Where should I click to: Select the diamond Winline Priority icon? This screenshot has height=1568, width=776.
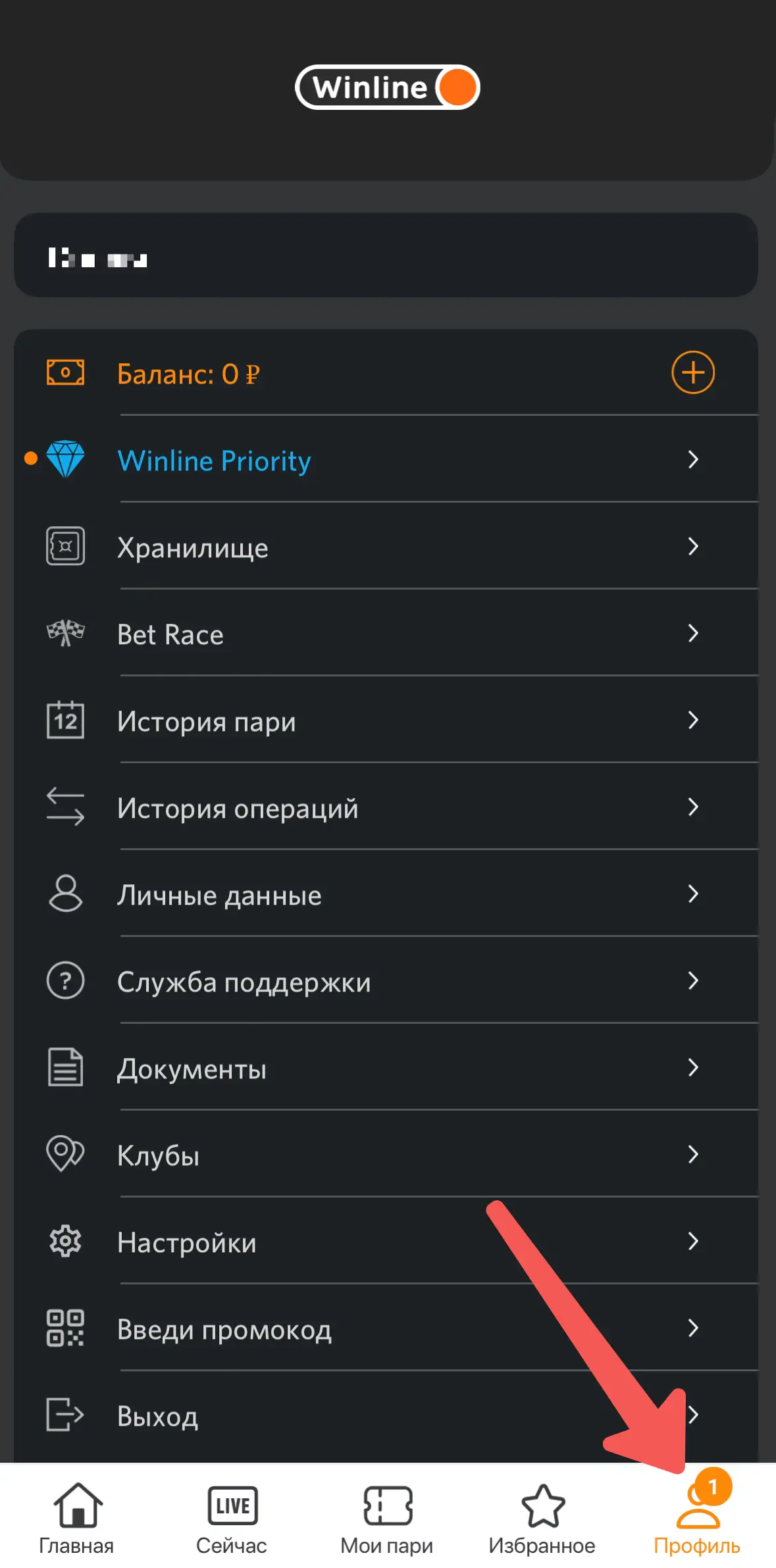pos(65,460)
